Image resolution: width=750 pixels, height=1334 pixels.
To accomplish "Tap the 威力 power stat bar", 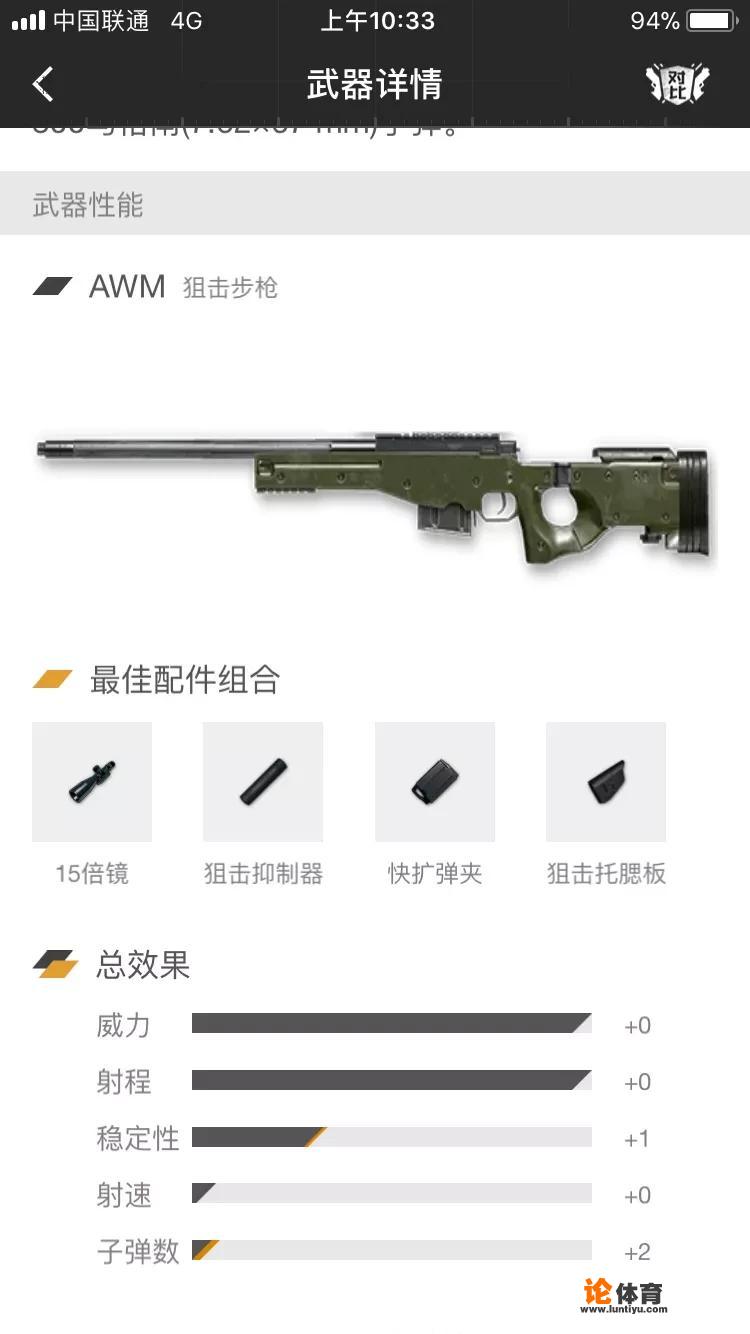I will [x=390, y=1024].
